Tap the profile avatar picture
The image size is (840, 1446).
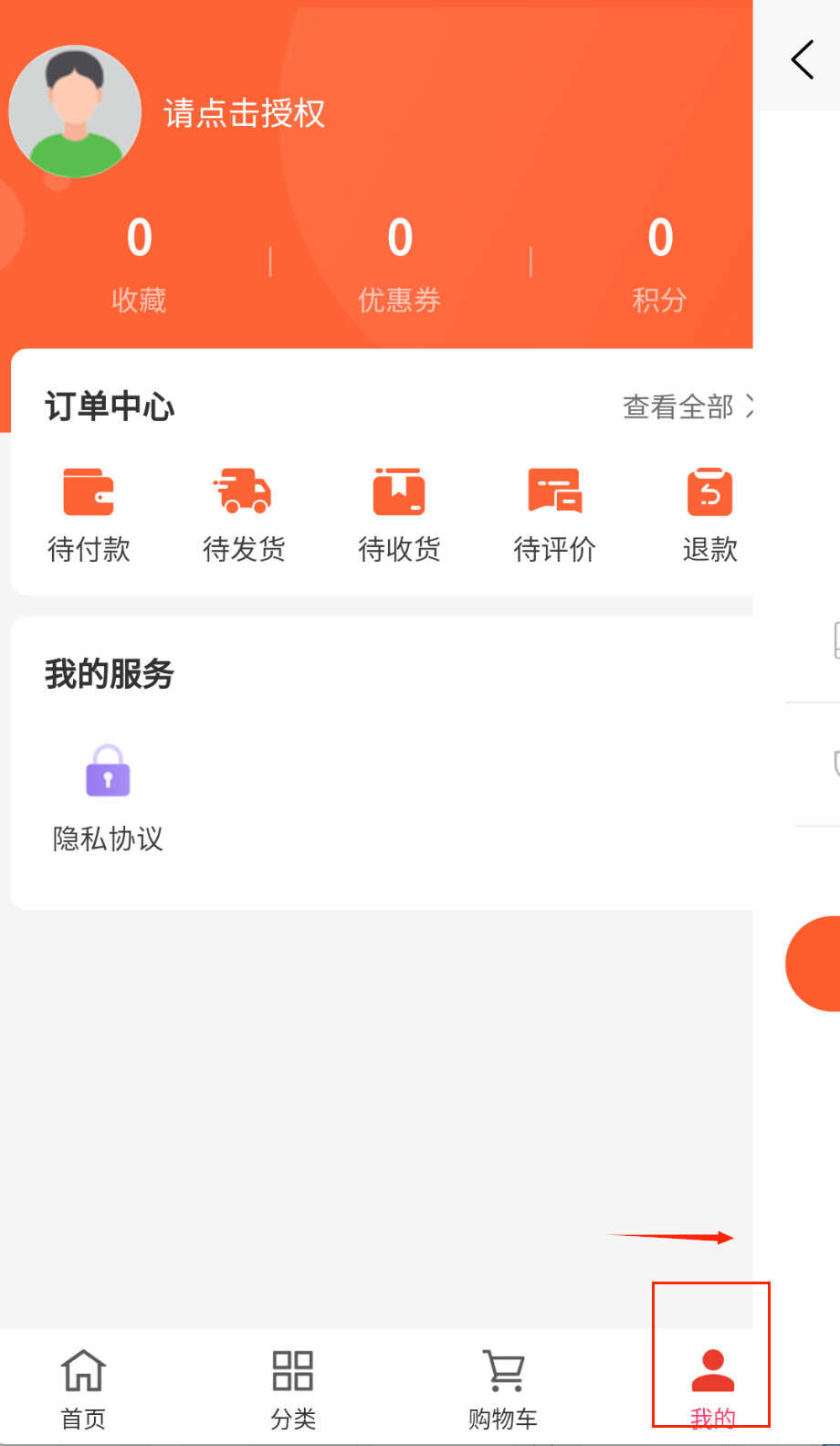click(75, 111)
